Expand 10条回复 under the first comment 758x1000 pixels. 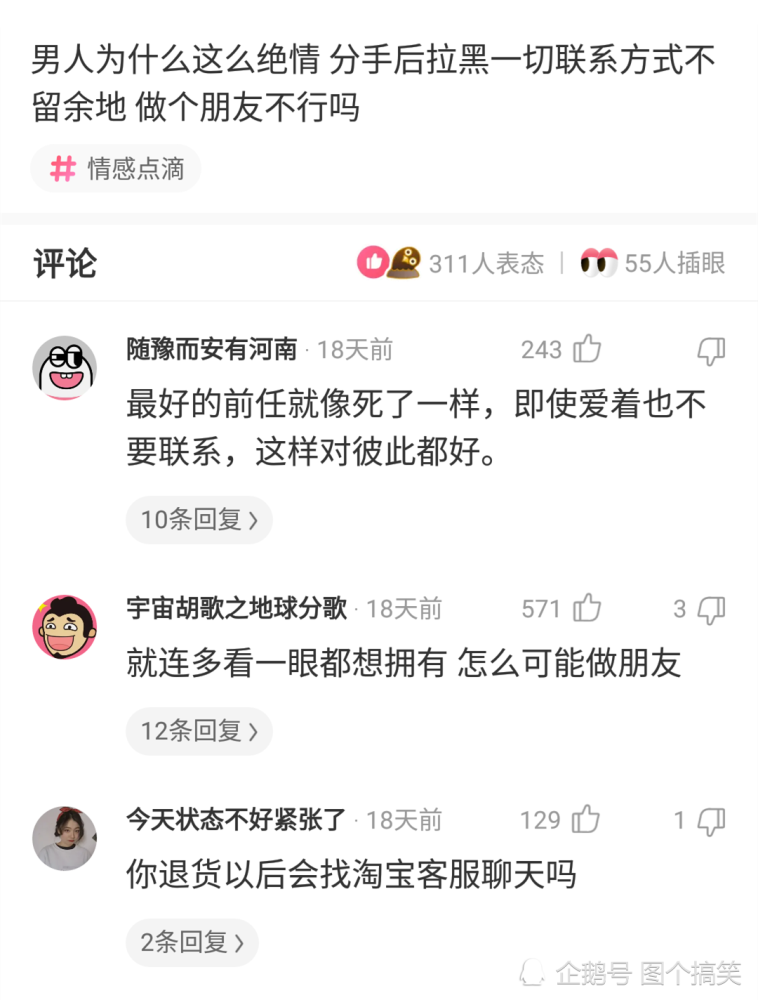199,520
